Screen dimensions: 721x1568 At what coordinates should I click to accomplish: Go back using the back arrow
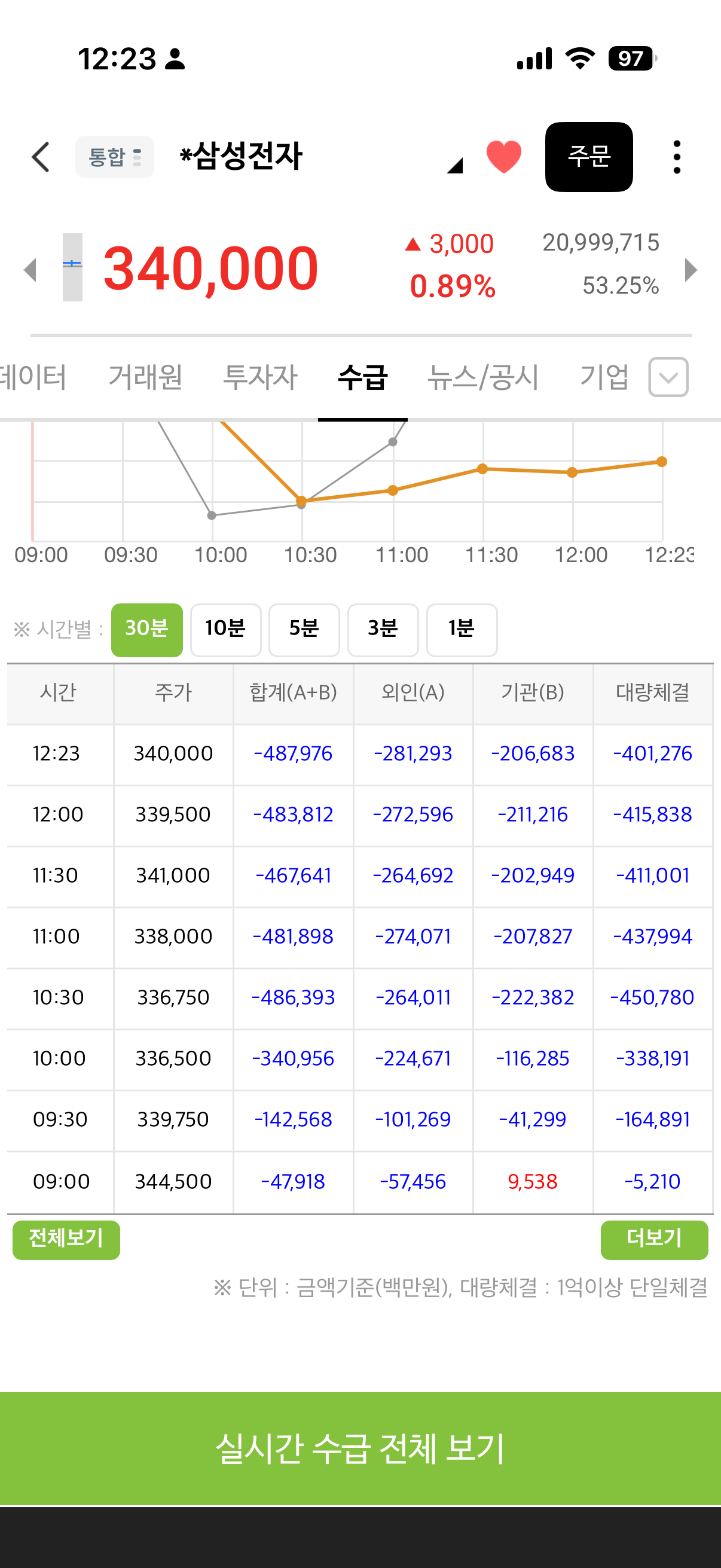tap(41, 157)
